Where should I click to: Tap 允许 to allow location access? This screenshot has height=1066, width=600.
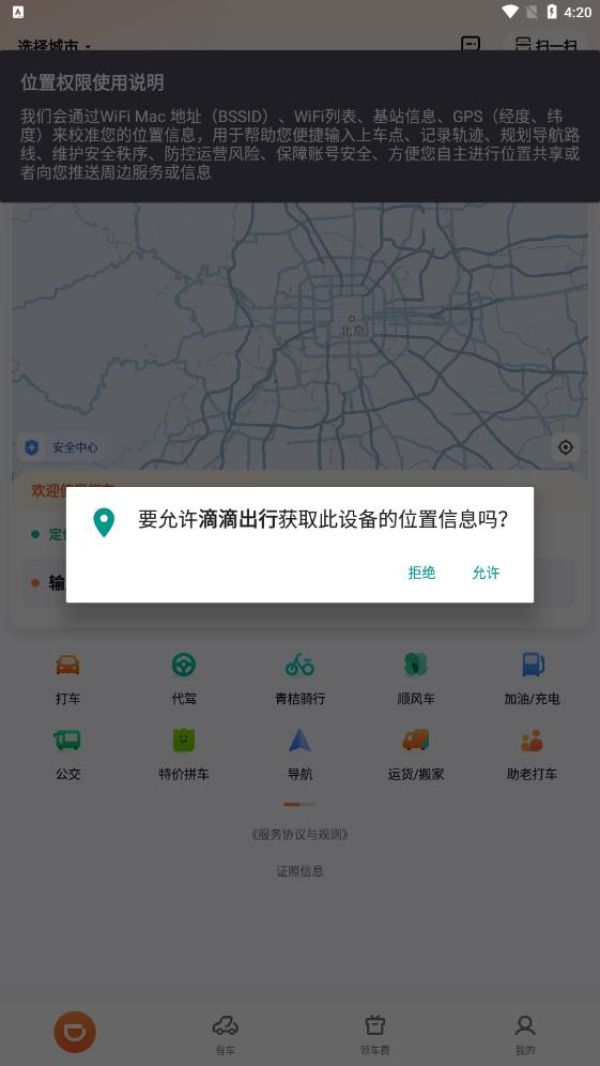coord(486,573)
